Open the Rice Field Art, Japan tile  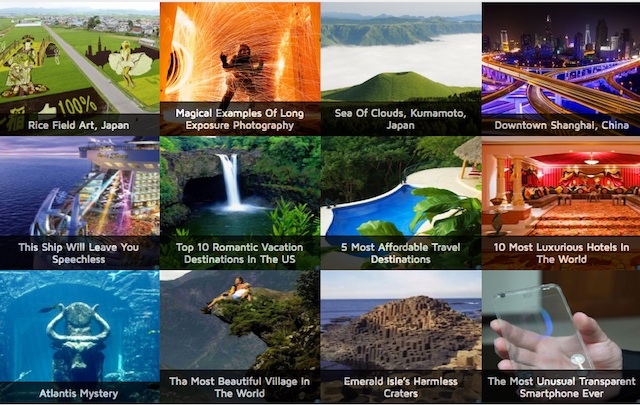tap(79, 68)
